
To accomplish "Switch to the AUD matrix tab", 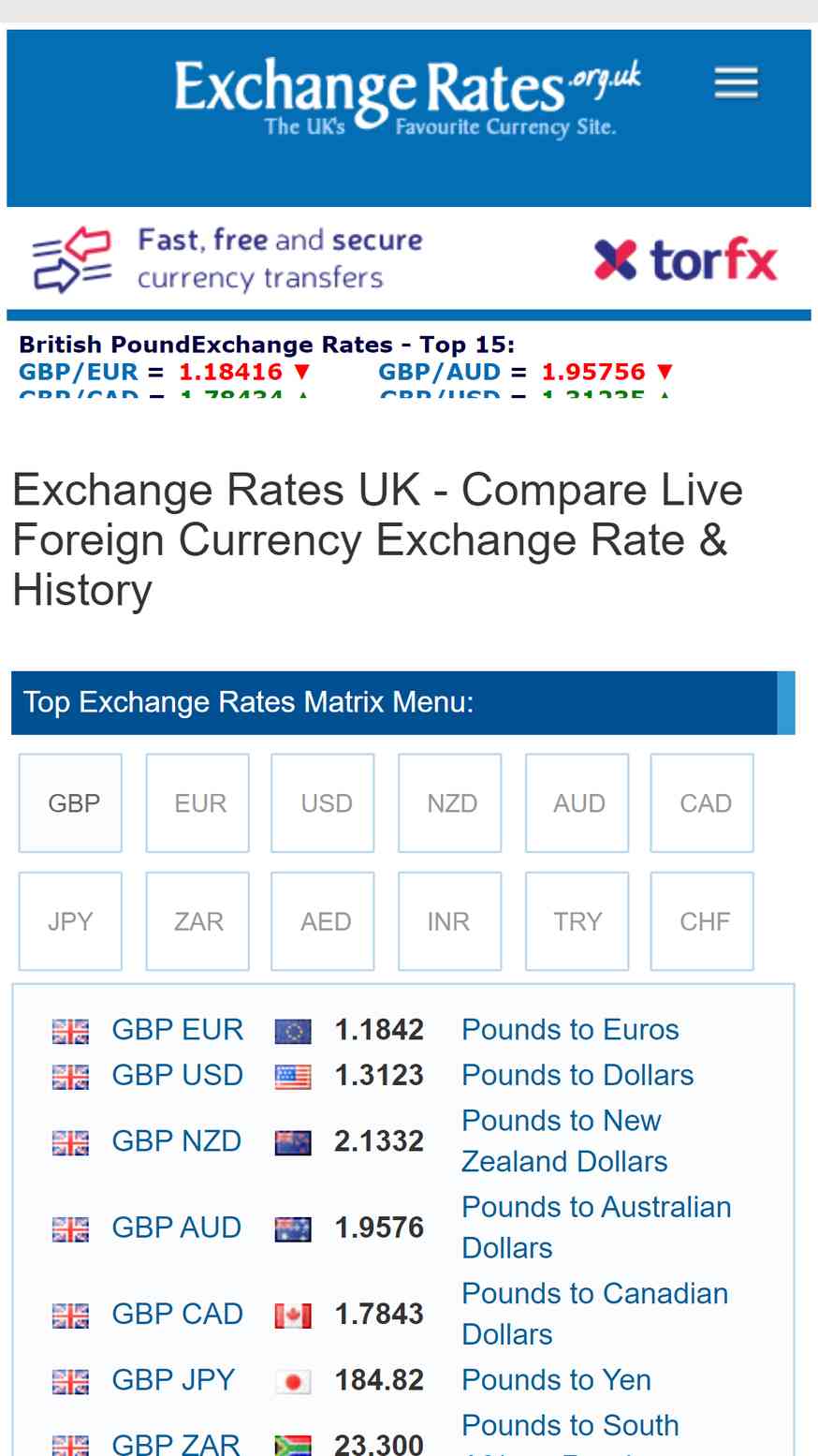I will point(577,803).
